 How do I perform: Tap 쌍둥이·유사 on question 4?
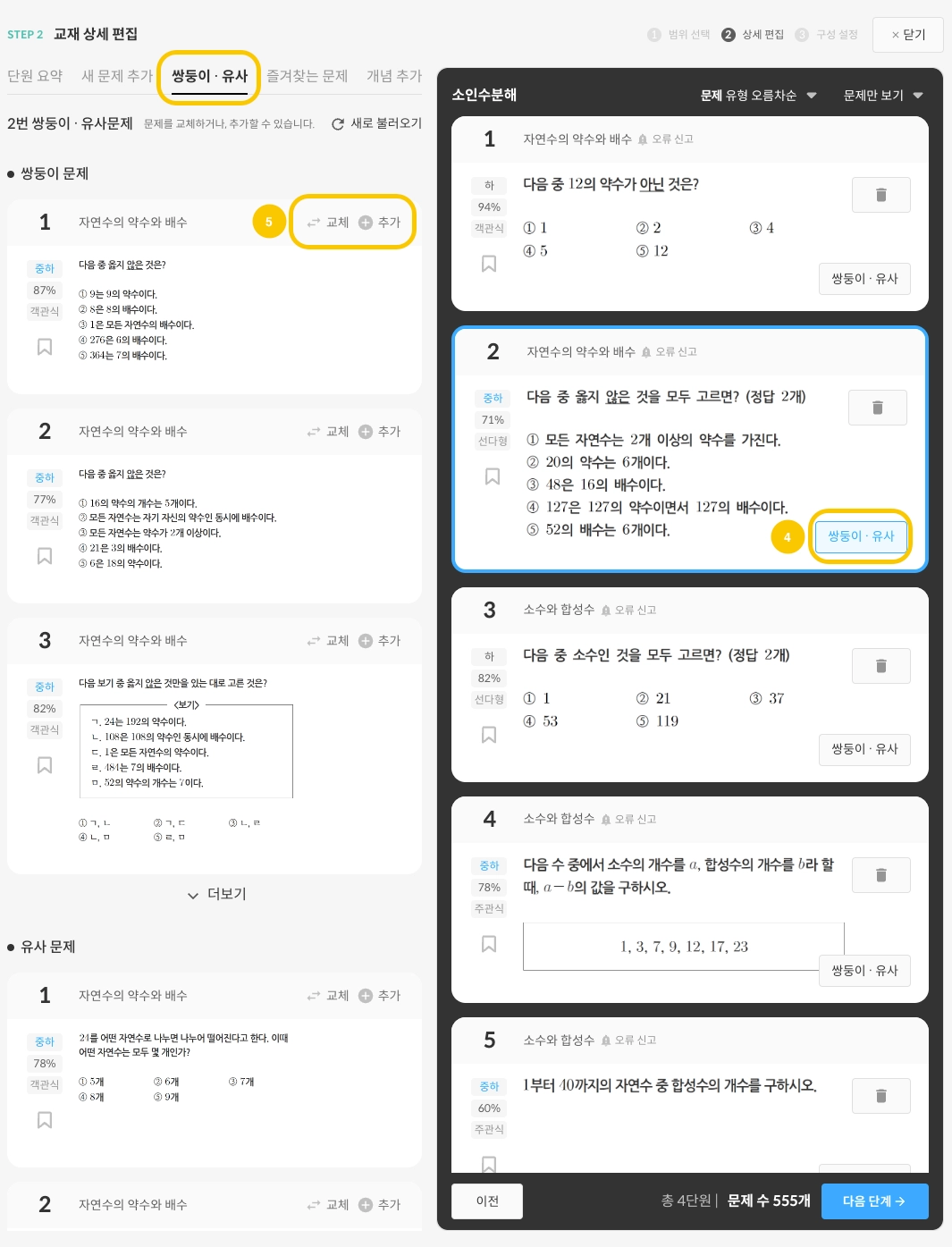click(x=864, y=970)
